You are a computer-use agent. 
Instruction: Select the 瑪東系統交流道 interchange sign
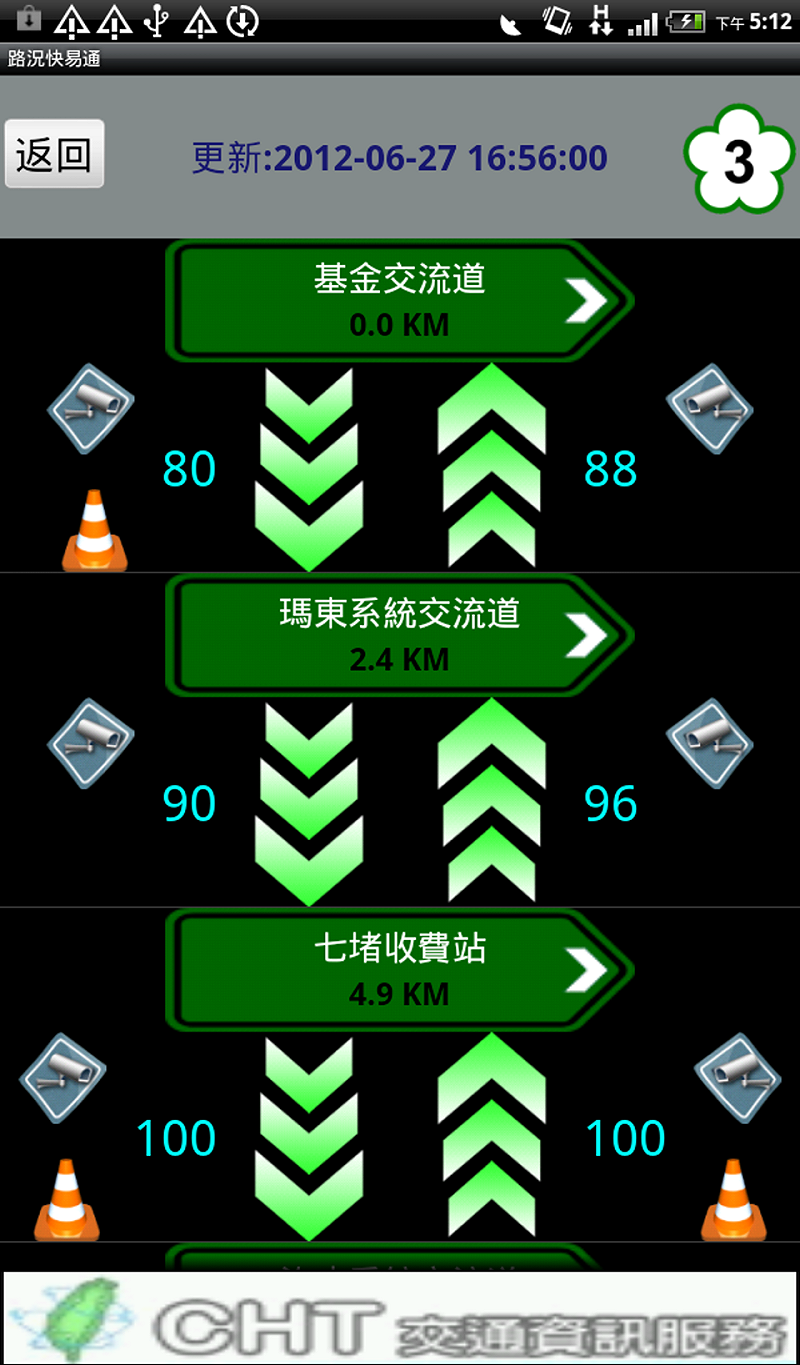pos(400,635)
